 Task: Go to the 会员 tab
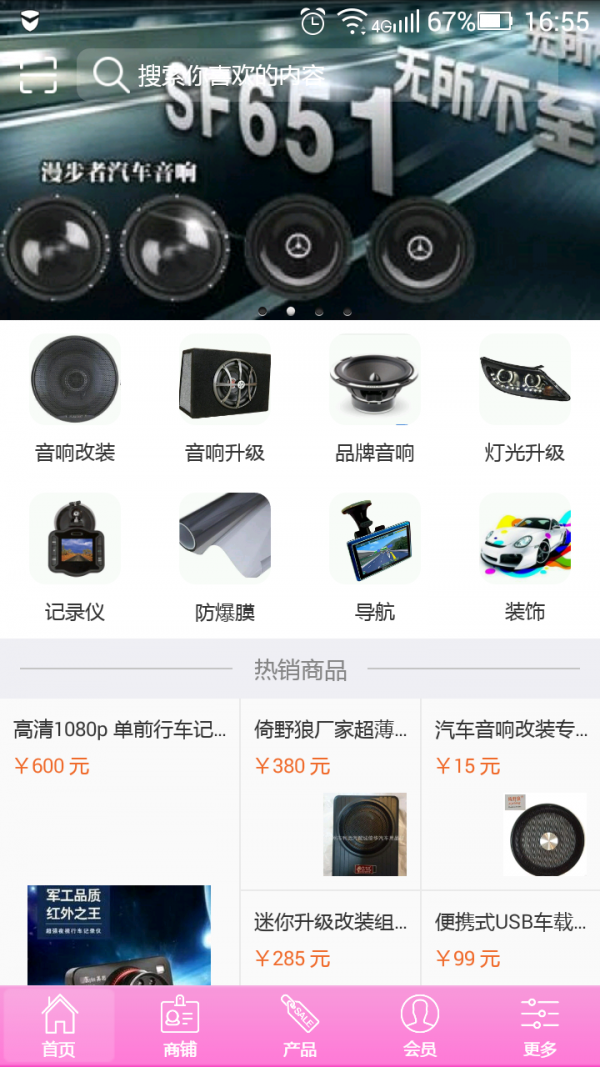click(x=420, y=1027)
